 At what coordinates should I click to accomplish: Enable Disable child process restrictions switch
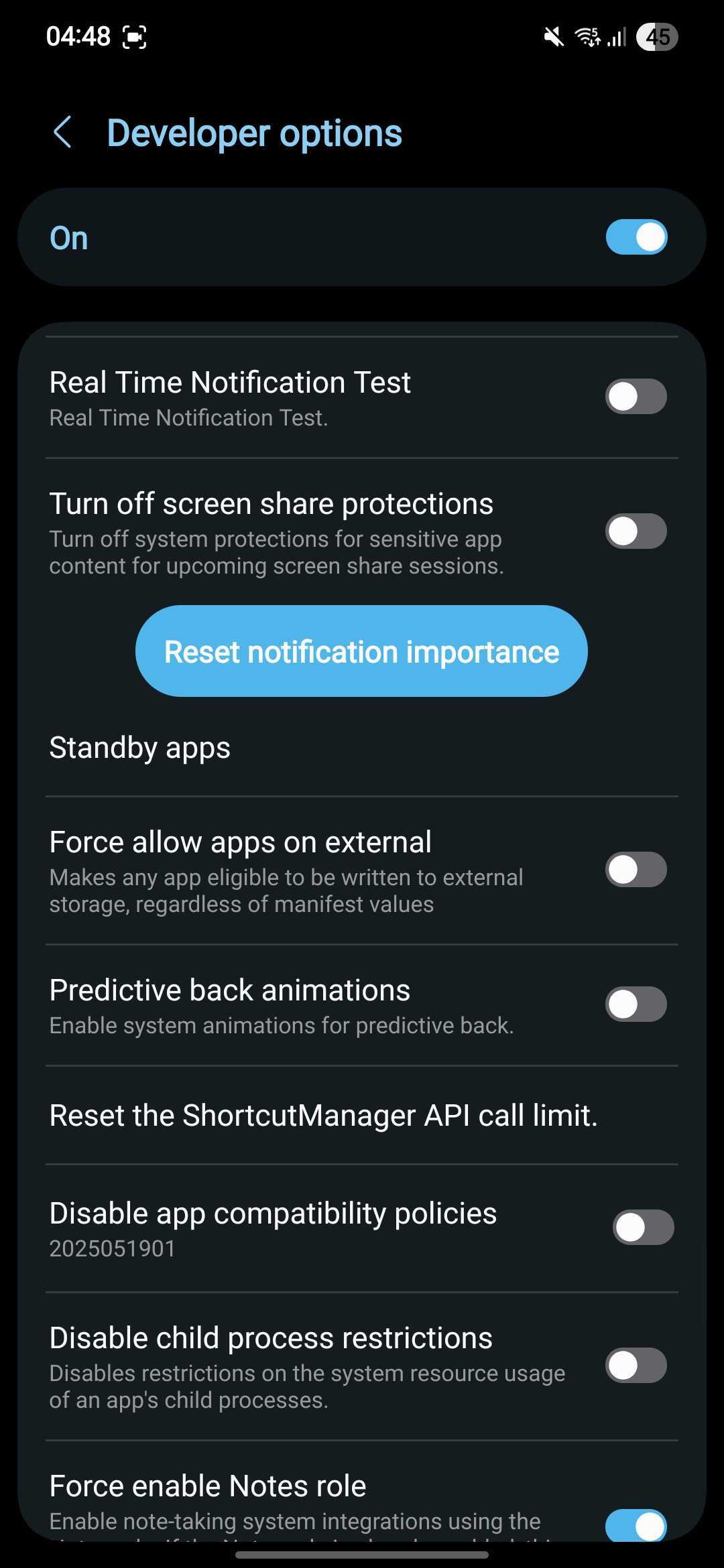(636, 1366)
